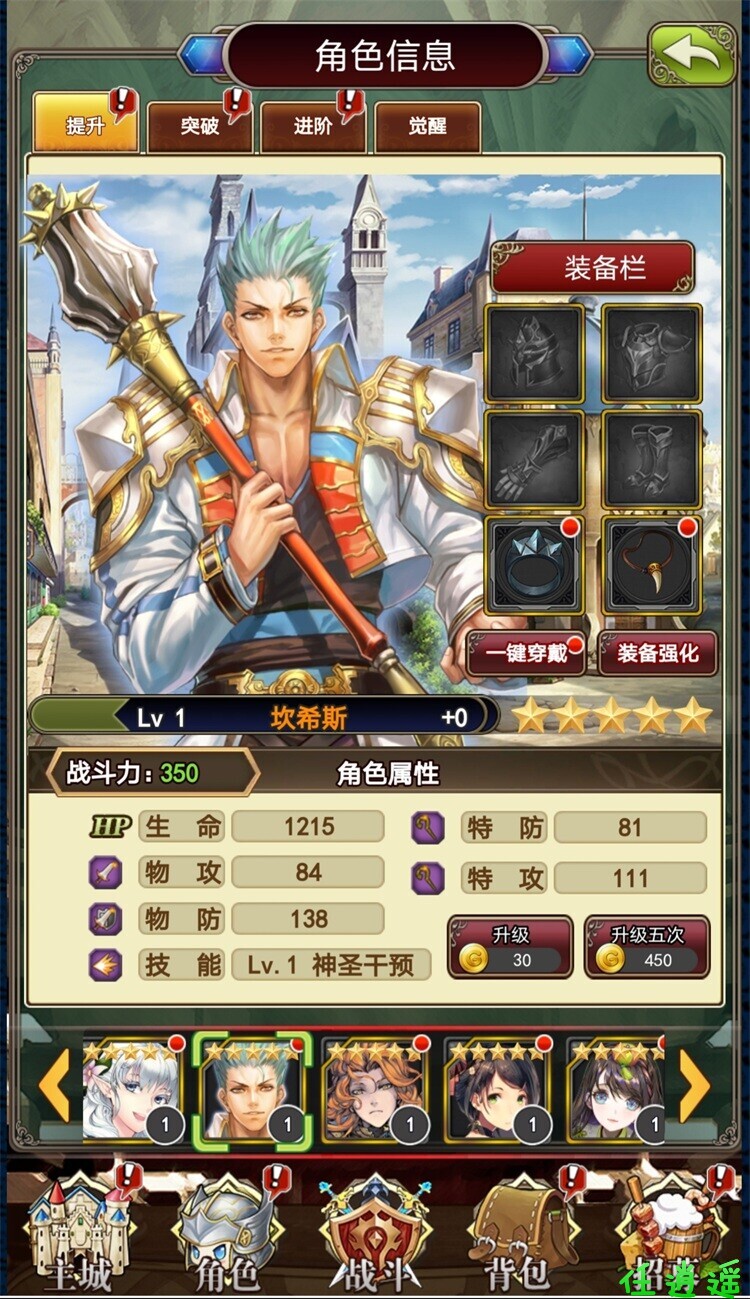Select the 提升 tab

pos(86,127)
